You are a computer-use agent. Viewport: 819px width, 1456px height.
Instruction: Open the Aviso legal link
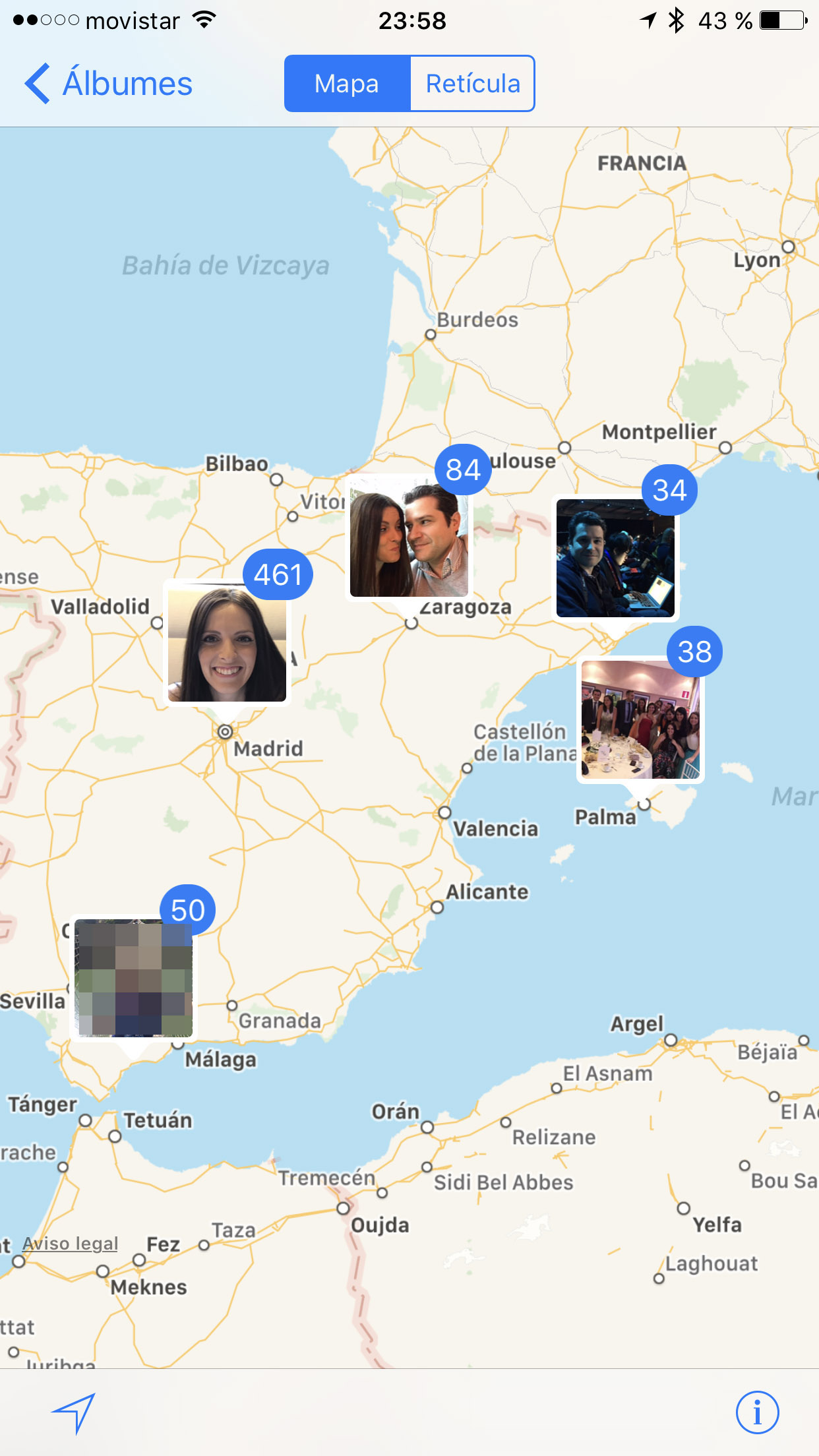tap(70, 1244)
